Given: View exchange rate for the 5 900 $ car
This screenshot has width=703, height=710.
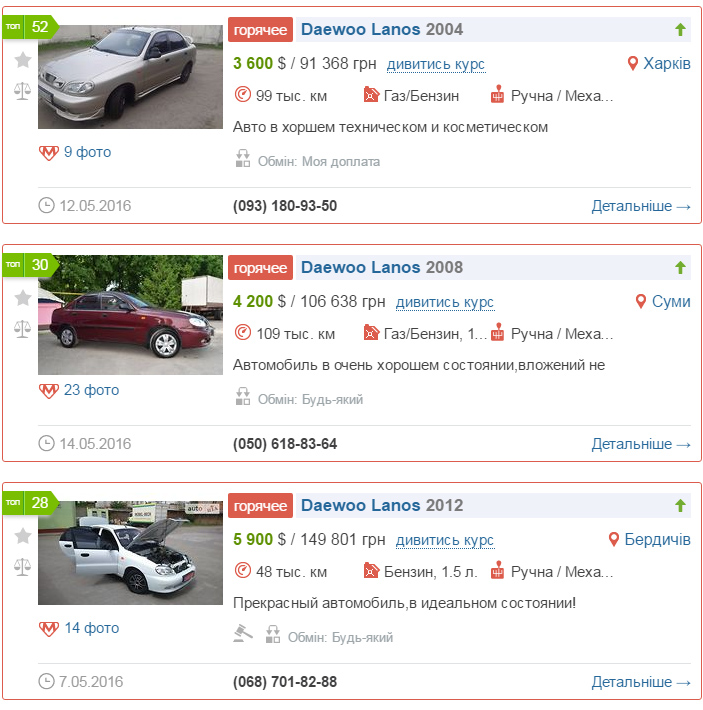Looking at the screenshot, I should [x=444, y=540].
